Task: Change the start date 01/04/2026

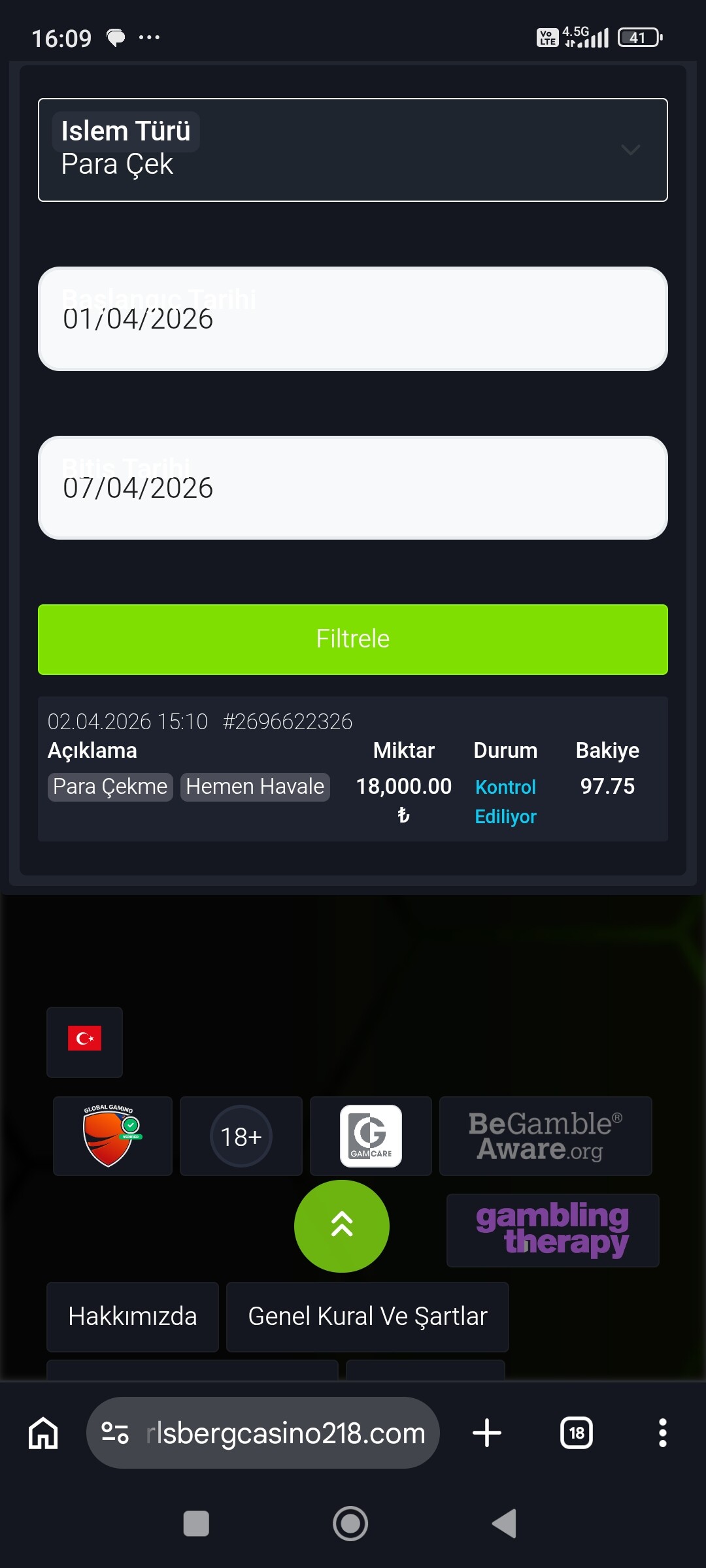Action: 353,319
